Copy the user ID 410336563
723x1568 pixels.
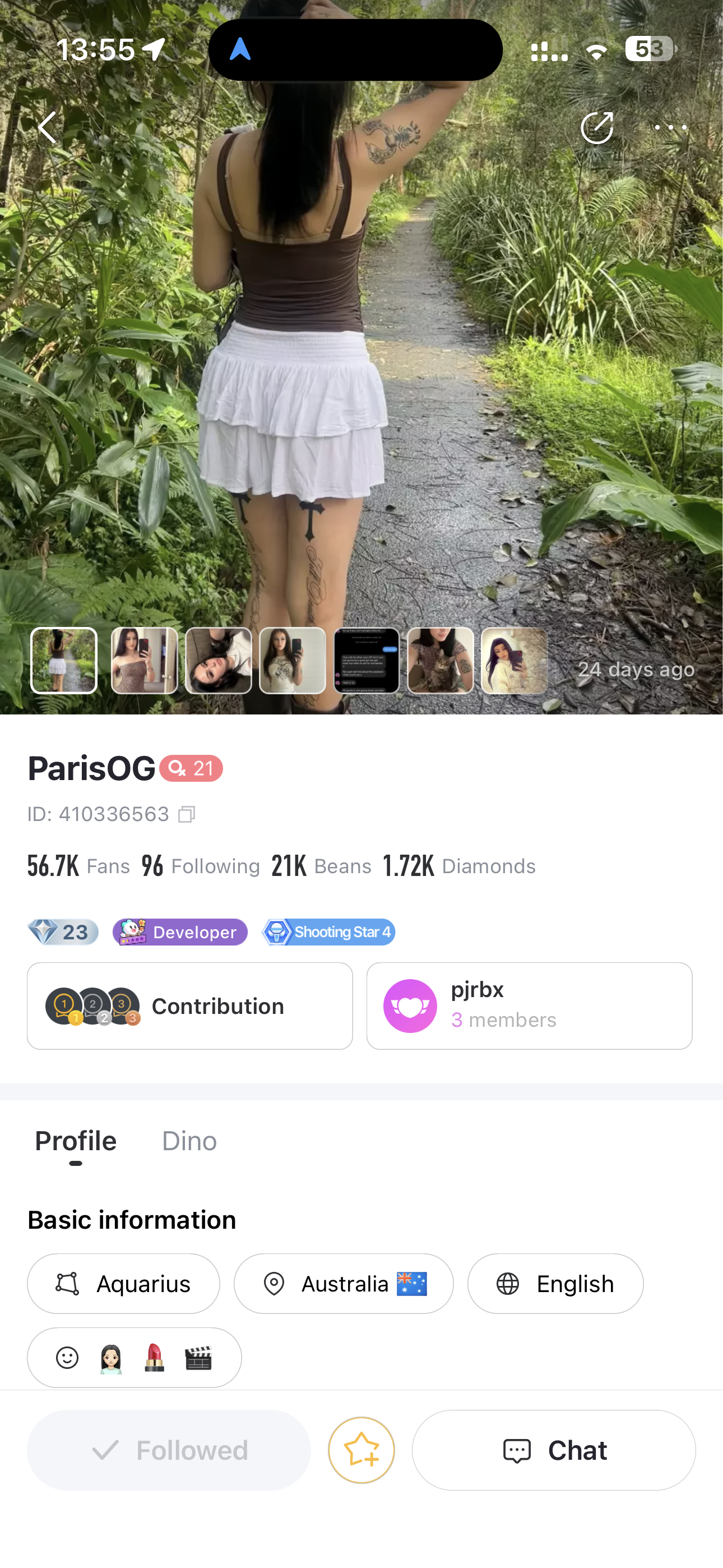point(186,814)
